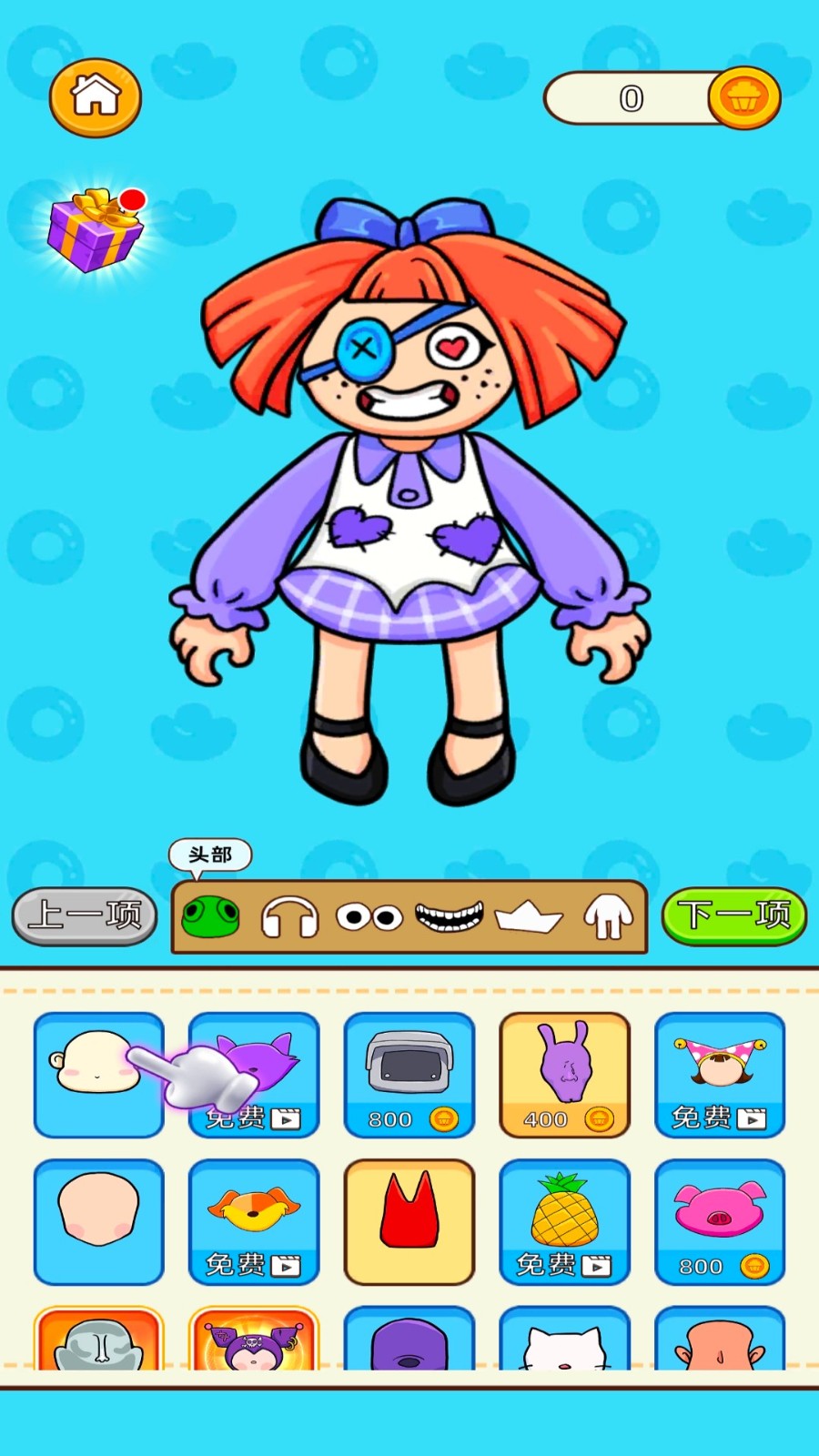Select the free pineapple head

[564, 1221]
